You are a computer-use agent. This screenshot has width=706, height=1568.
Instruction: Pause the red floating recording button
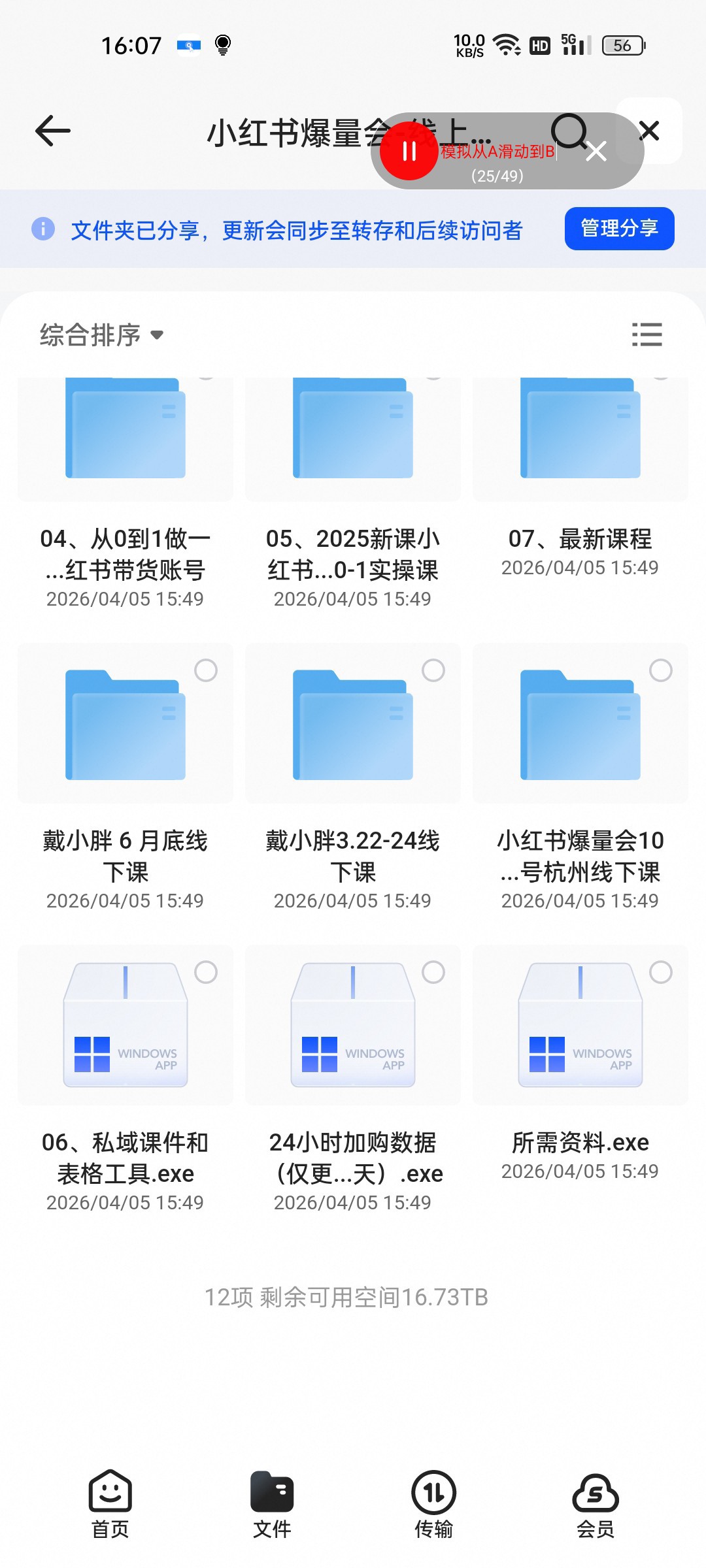click(409, 151)
